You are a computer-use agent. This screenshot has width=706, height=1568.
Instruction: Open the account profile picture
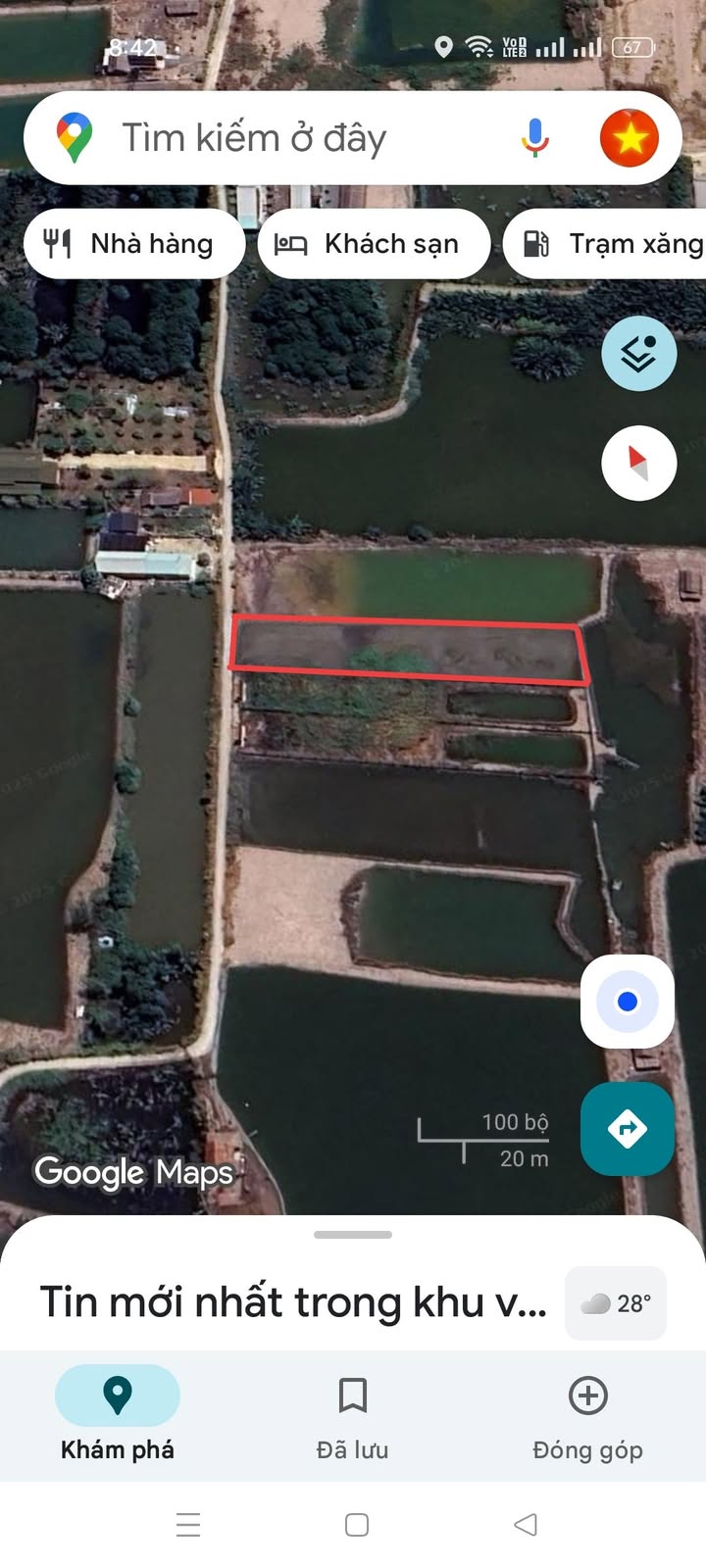tap(629, 138)
